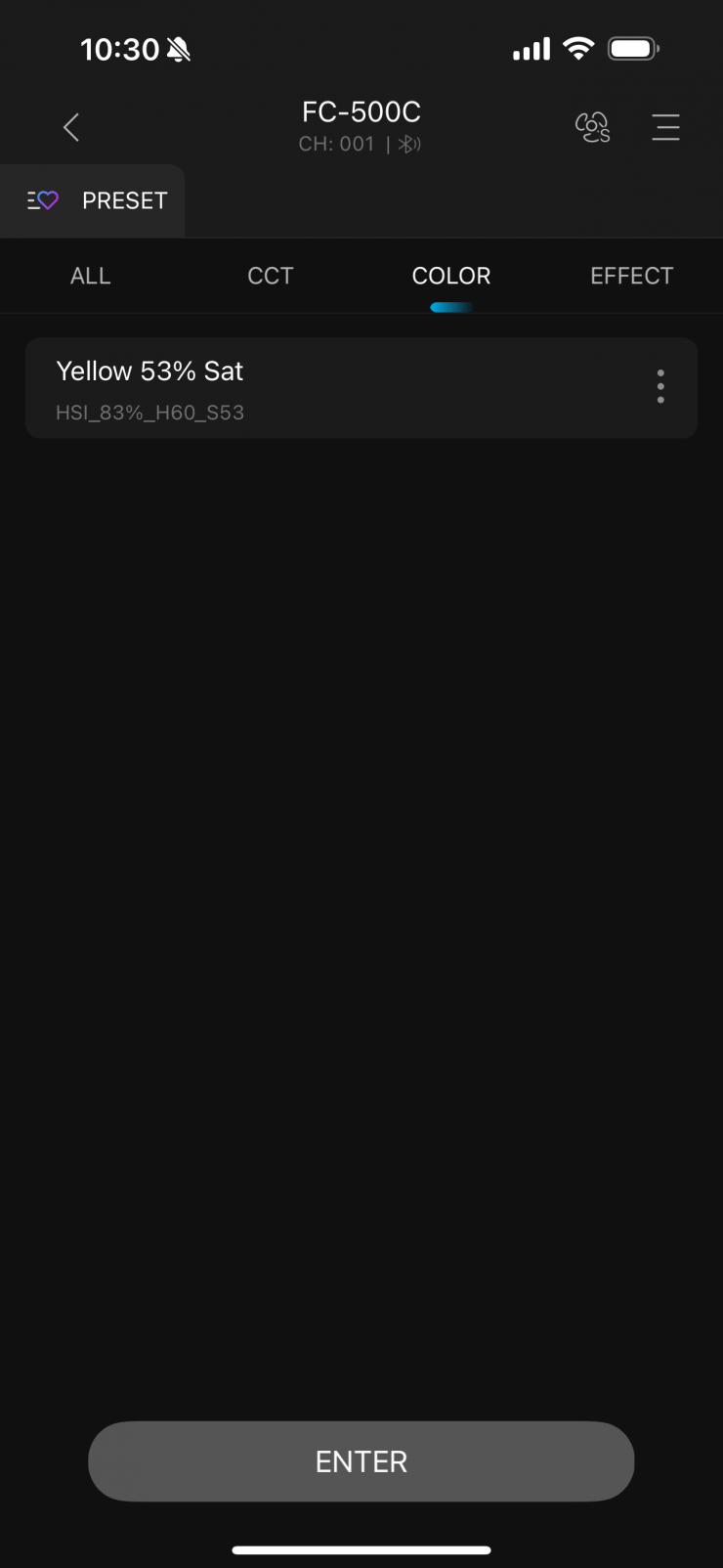Tap the ENTER button
723x1568 pixels.
[x=361, y=1460]
